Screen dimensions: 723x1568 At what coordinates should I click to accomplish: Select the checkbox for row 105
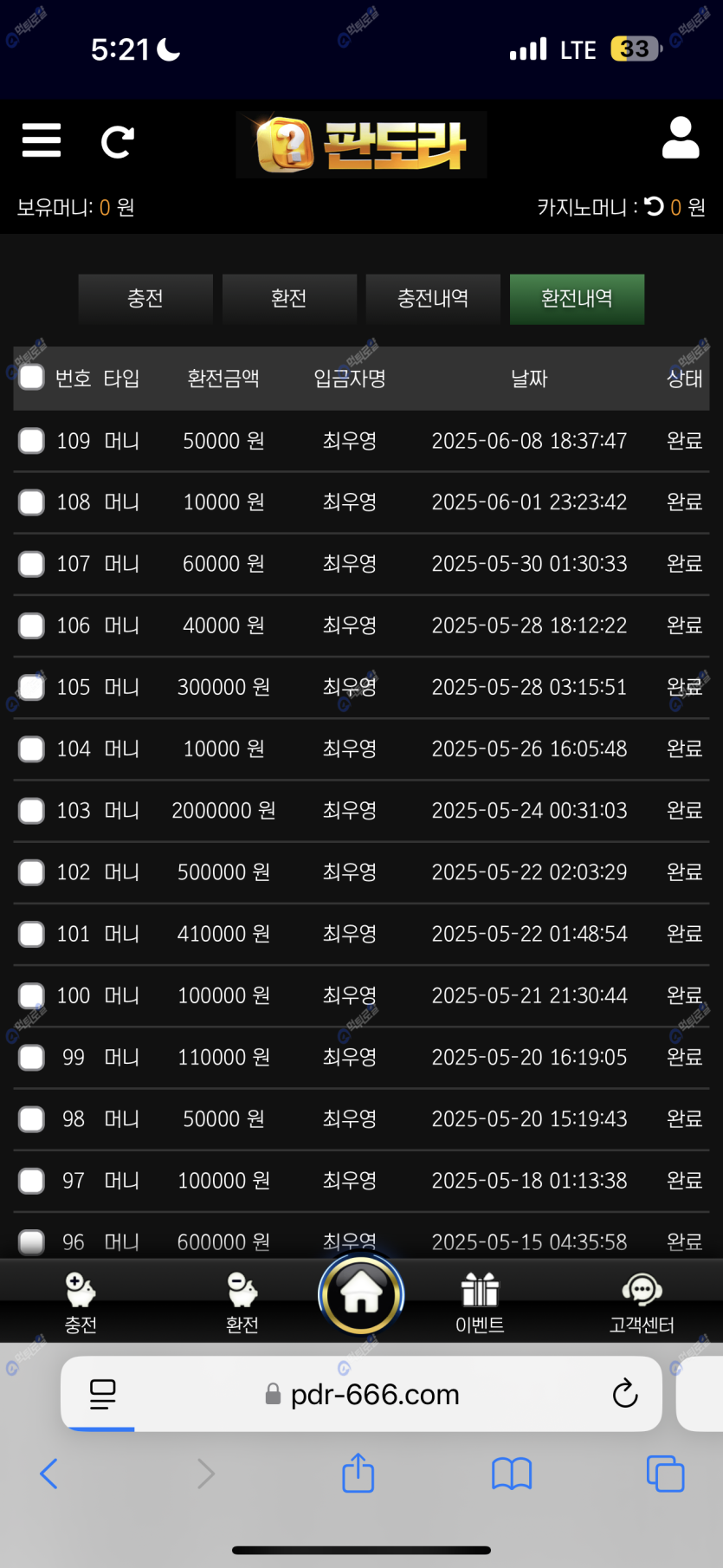point(32,687)
